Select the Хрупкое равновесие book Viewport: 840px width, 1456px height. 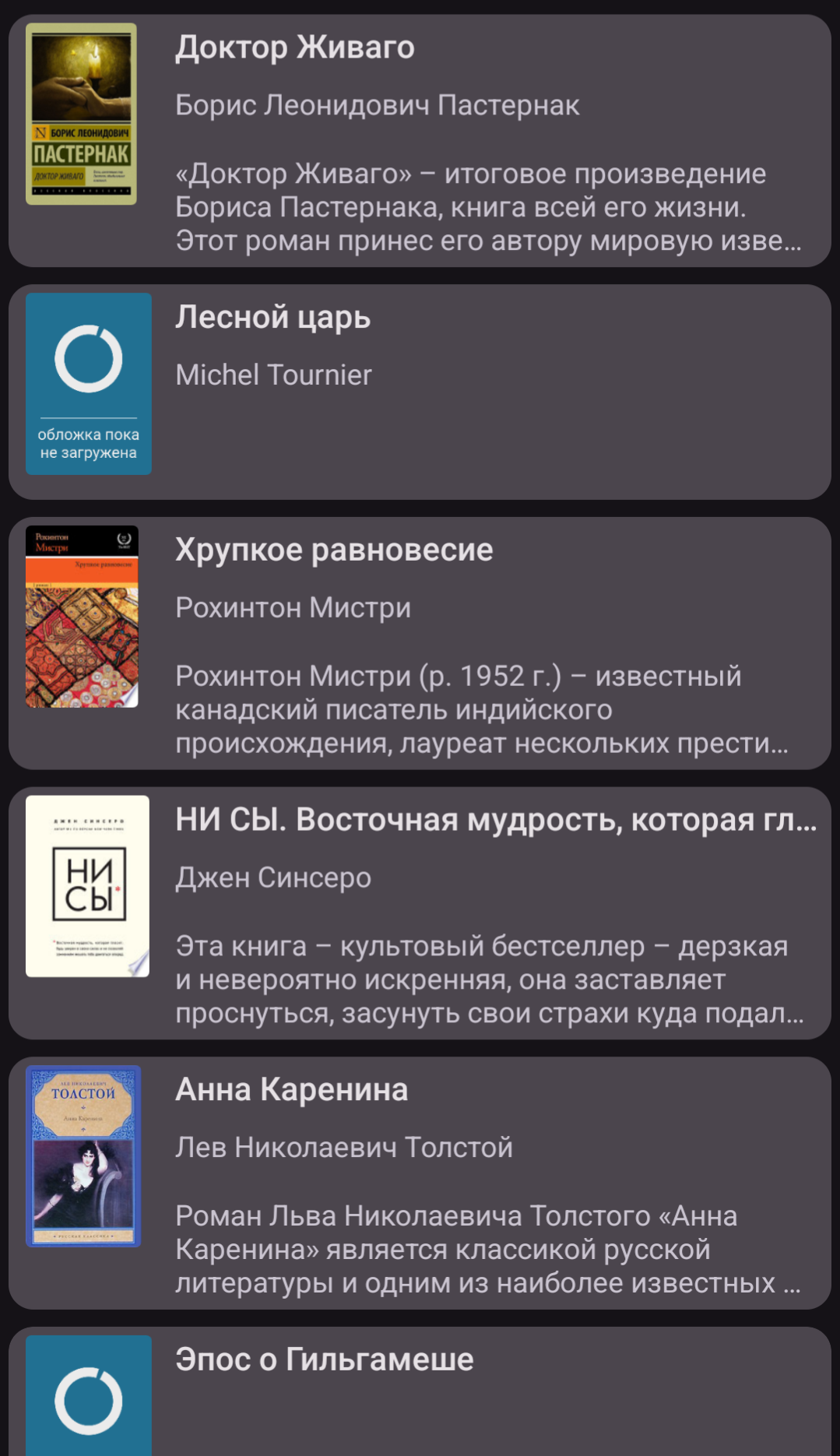coord(420,643)
